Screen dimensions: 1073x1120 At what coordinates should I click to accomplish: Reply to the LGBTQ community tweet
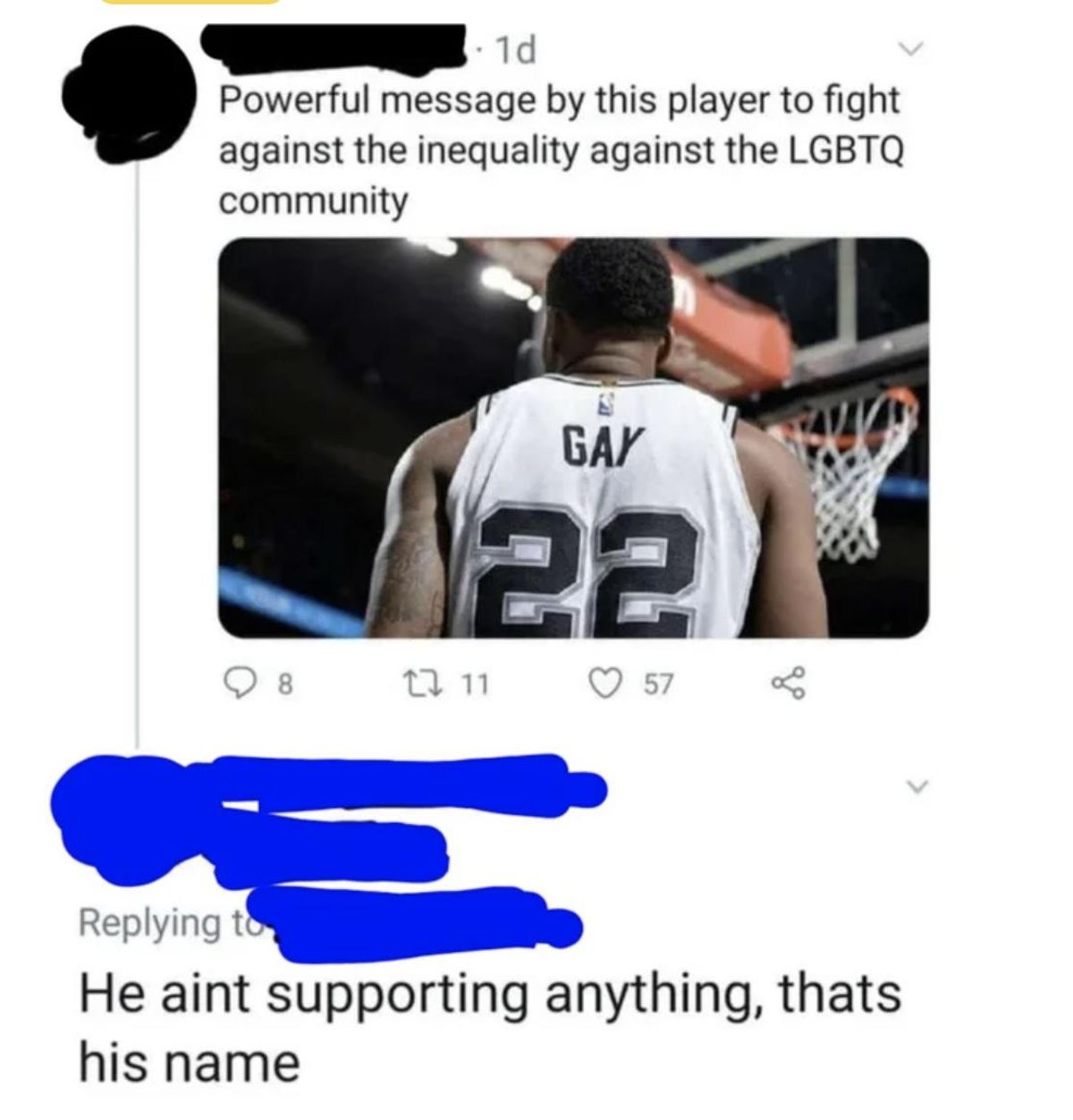coord(236,684)
